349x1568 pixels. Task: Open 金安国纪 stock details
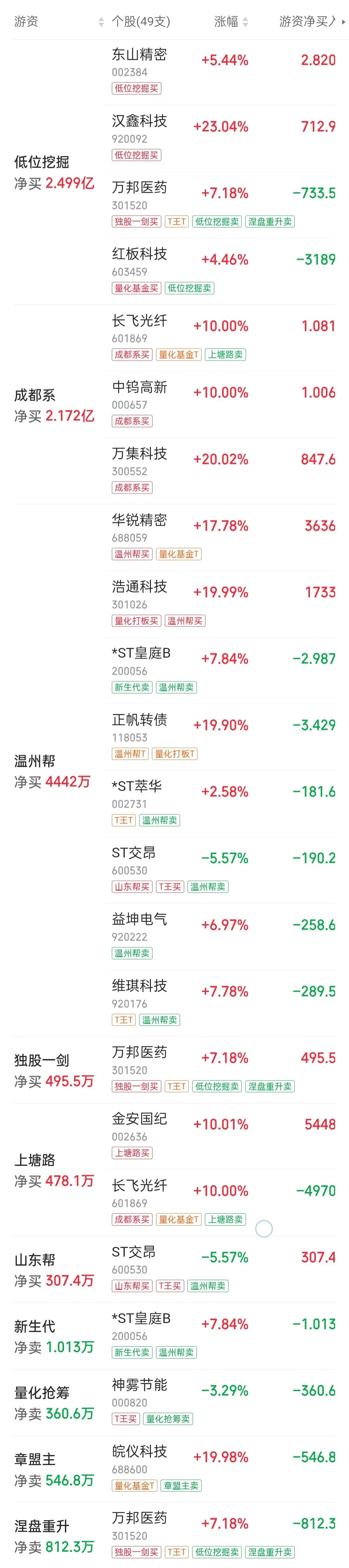(x=220, y=1136)
